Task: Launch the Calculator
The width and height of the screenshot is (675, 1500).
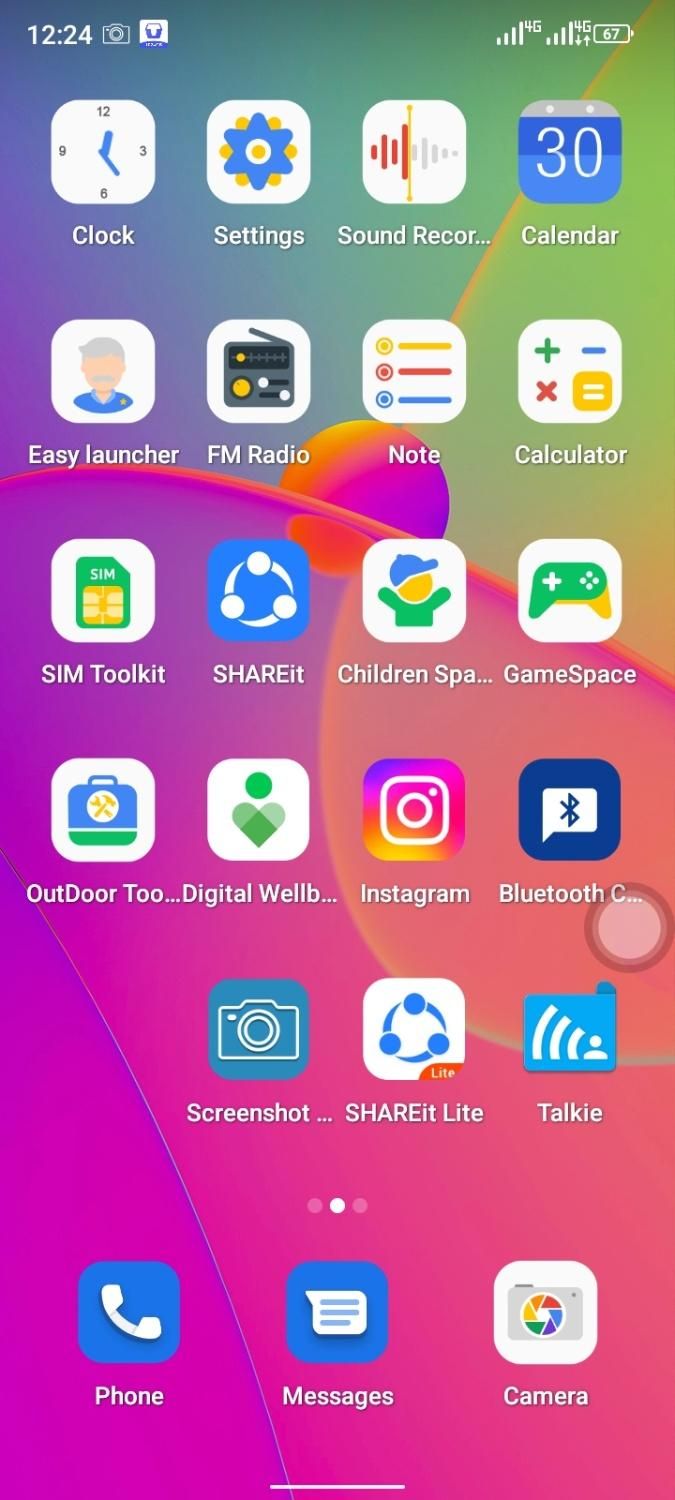Action: tap(570, 371)
